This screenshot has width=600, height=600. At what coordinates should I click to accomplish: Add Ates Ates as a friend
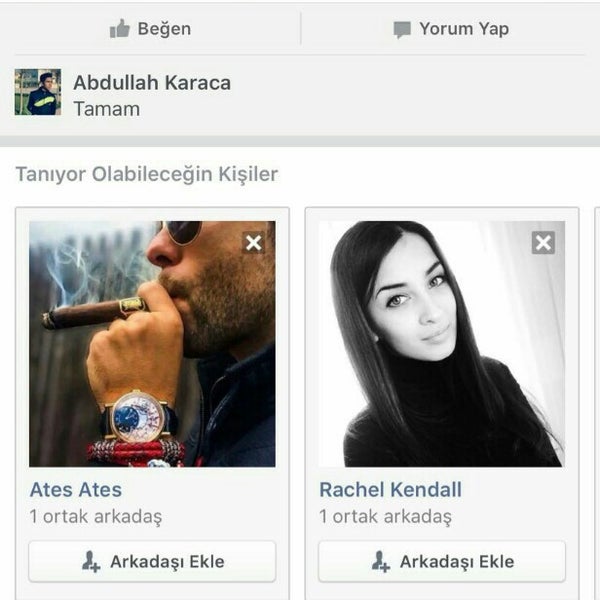point(152,562)
